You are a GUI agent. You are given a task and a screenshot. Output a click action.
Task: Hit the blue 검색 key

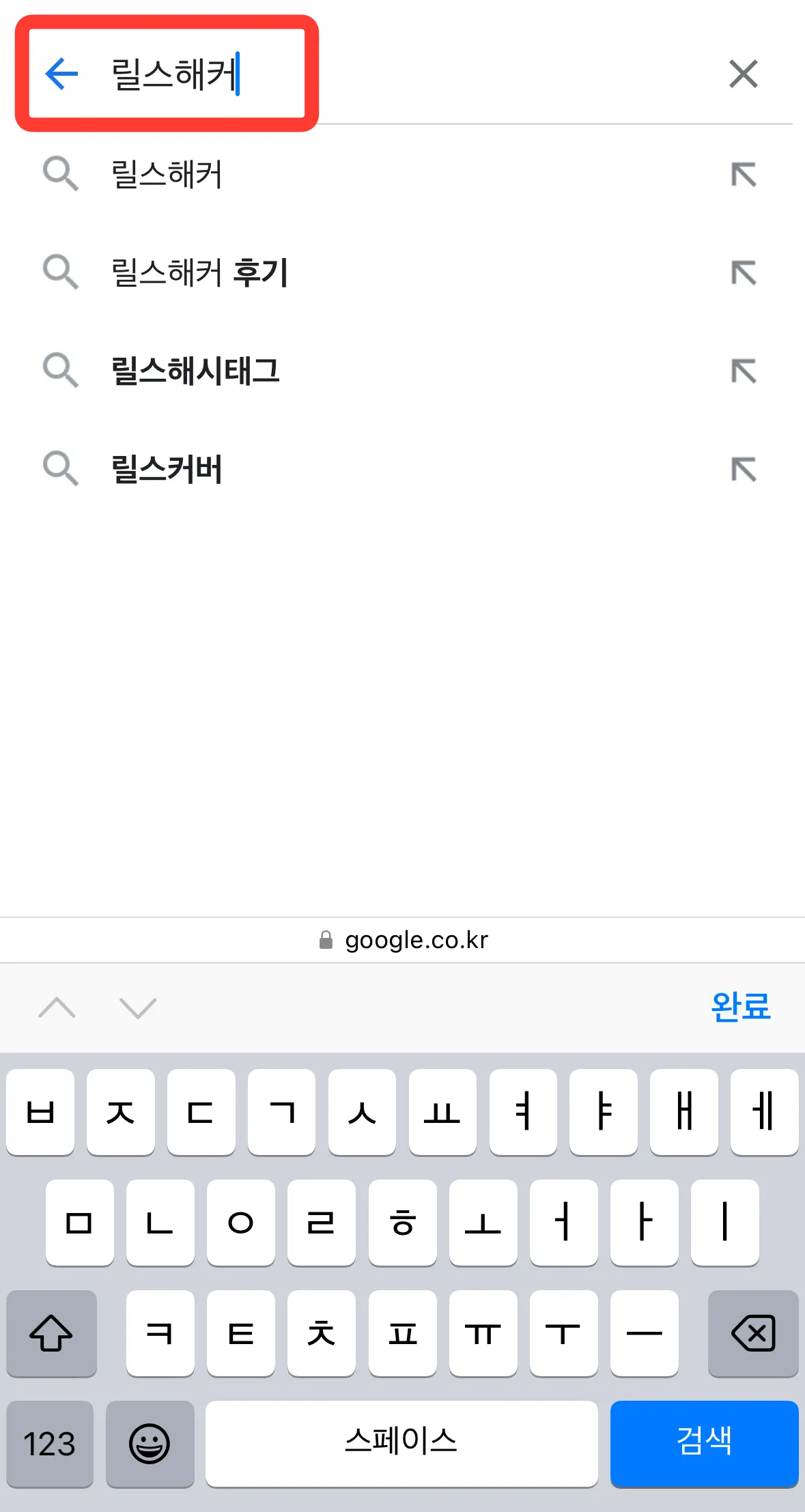click(704, 1442)
